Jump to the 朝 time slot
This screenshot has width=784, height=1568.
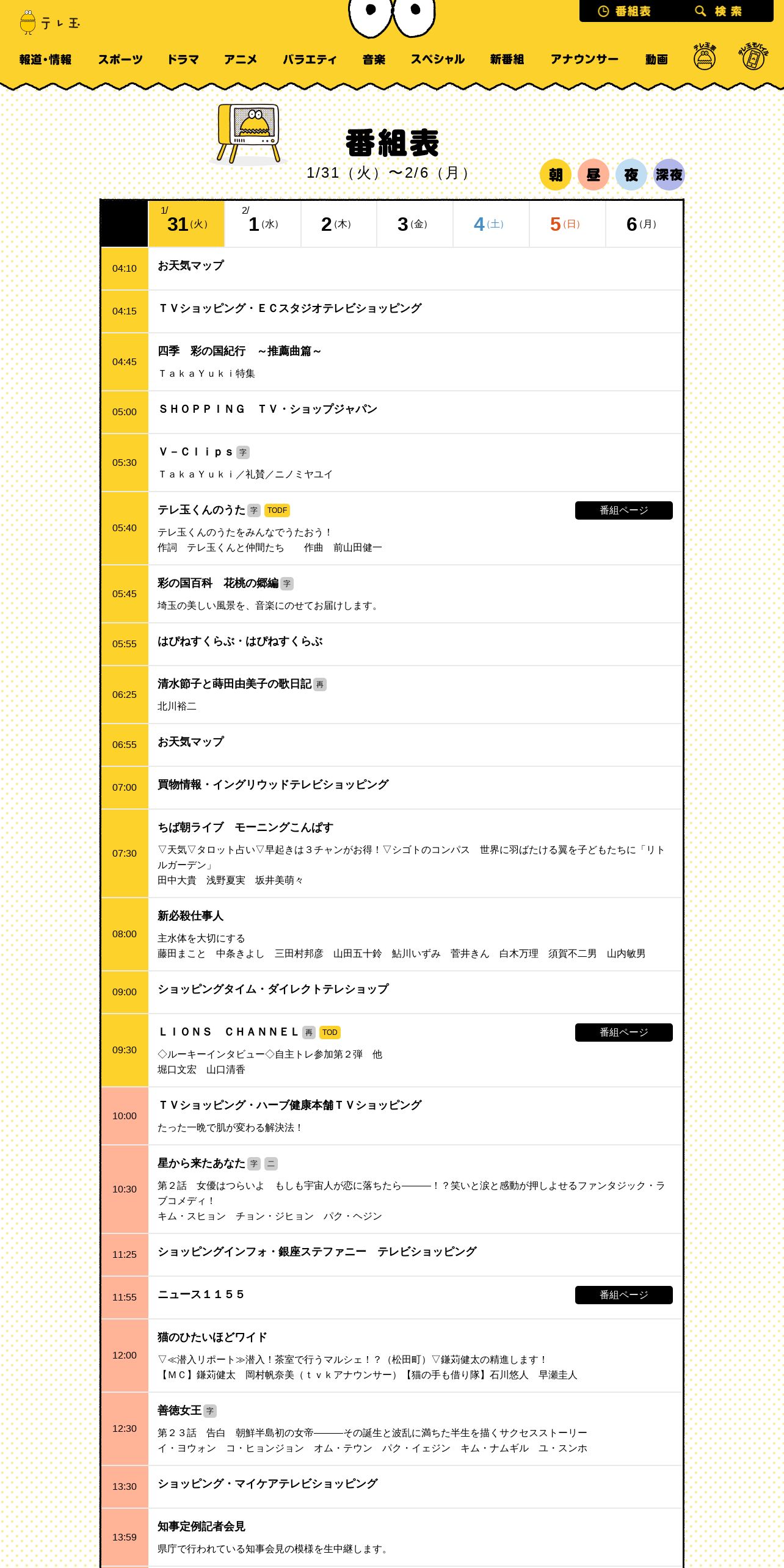(555, 175)
